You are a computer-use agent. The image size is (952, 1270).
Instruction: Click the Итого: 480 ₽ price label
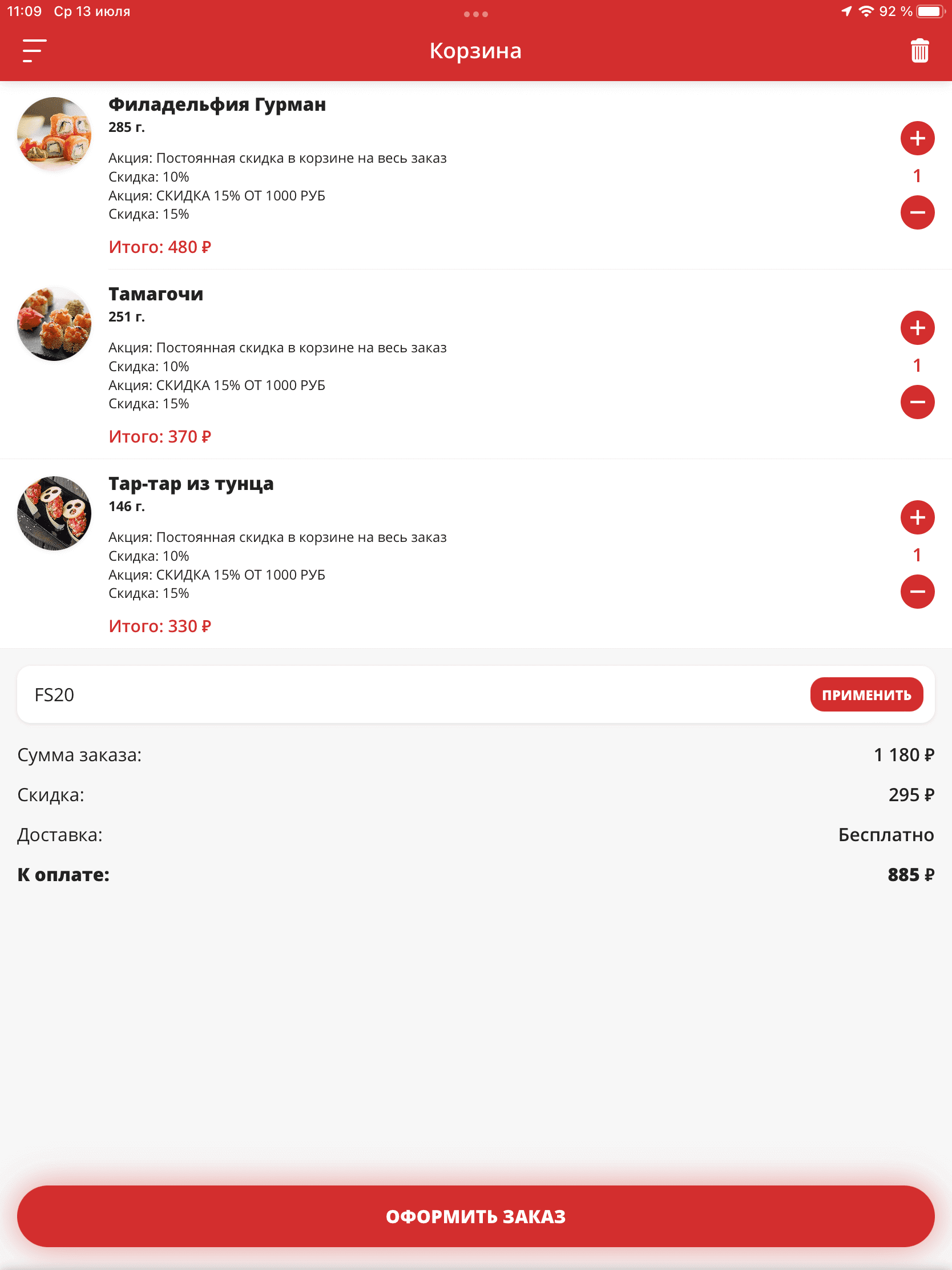click(161, 246)
